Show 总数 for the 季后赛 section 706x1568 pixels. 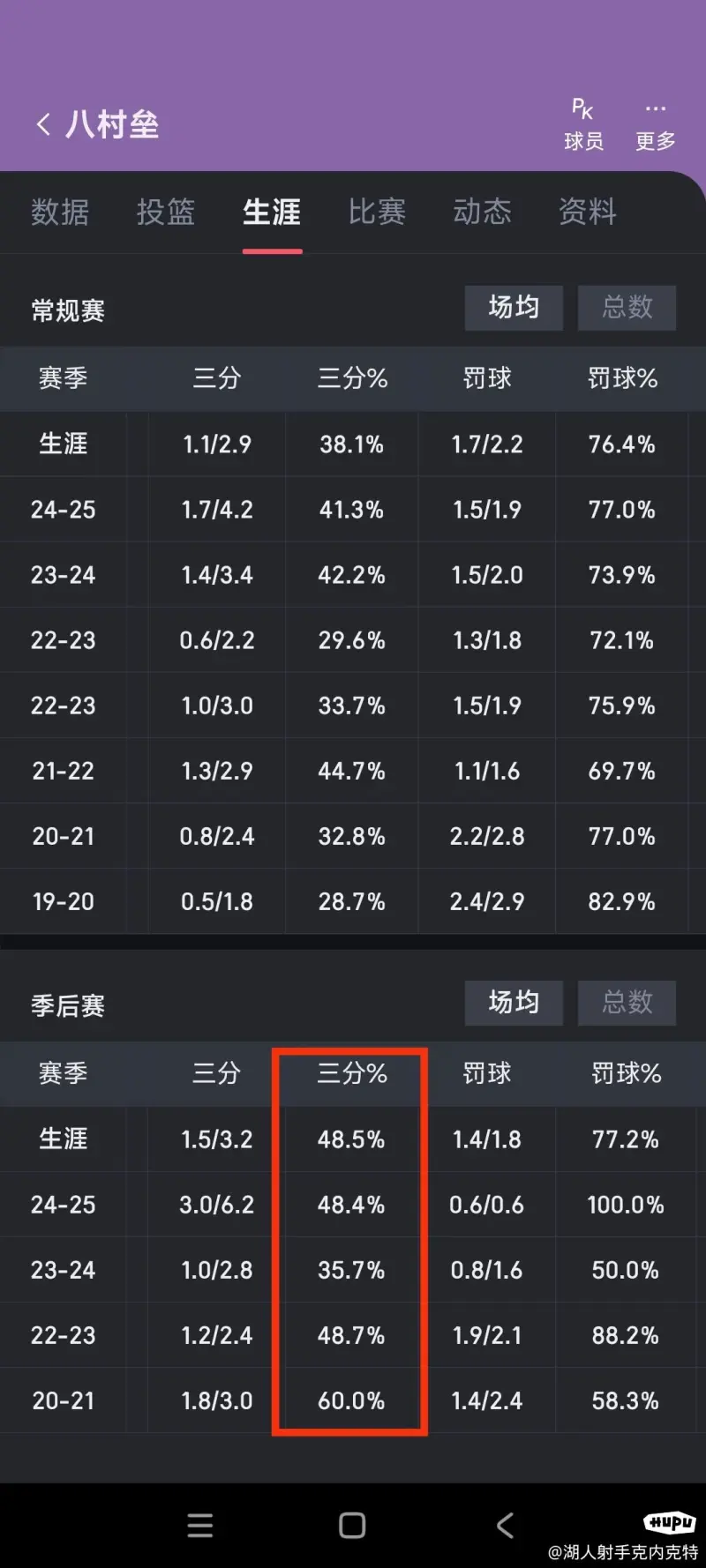pyautogui.click(x=627, y=1003)
